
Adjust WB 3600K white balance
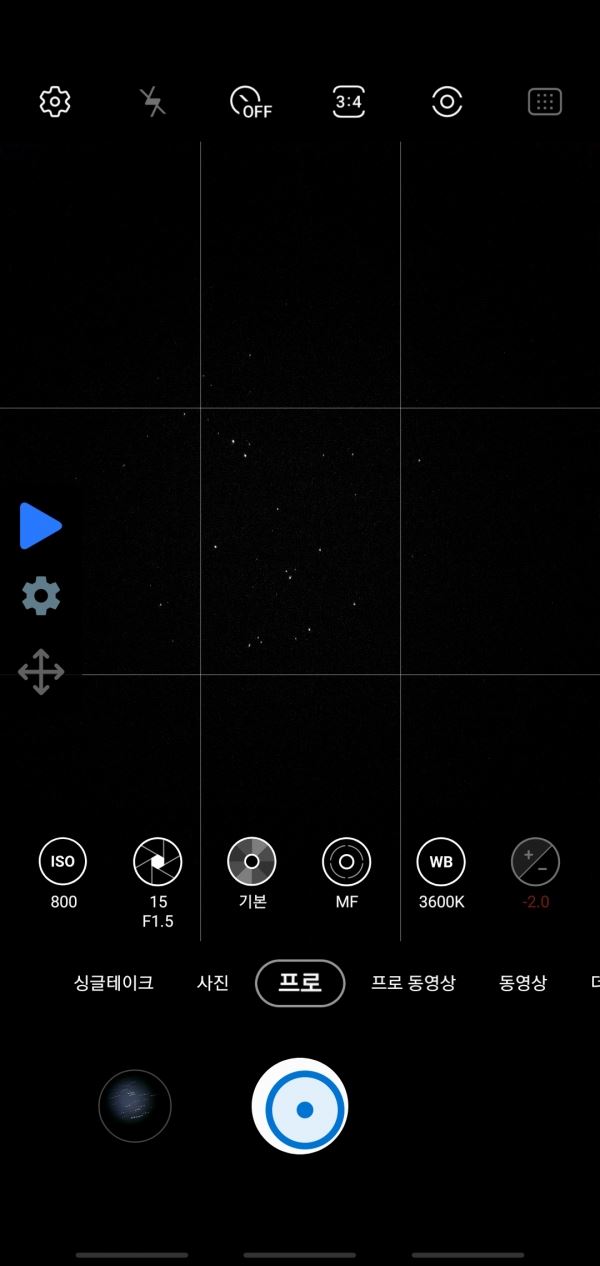coord(441,861)
